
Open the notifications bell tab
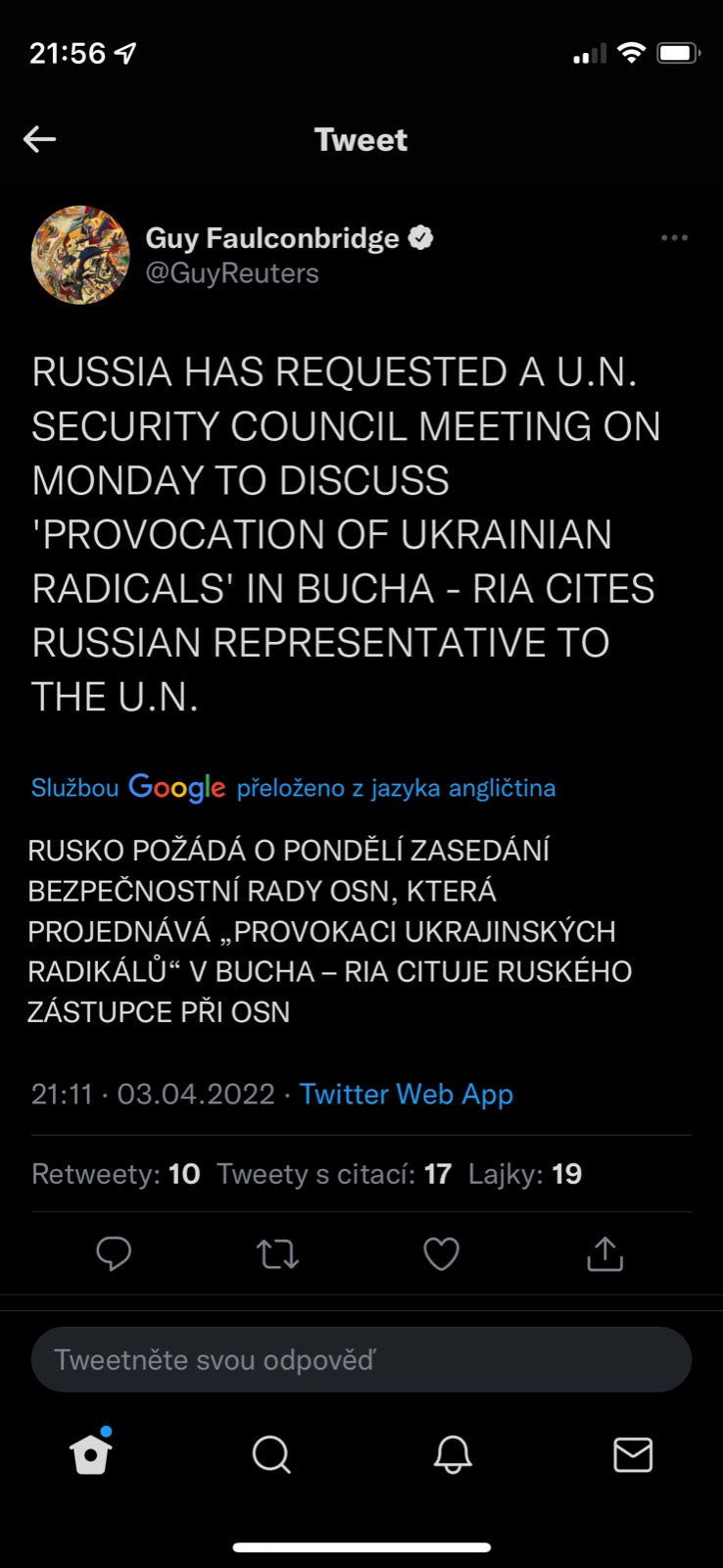(453, 1454)
